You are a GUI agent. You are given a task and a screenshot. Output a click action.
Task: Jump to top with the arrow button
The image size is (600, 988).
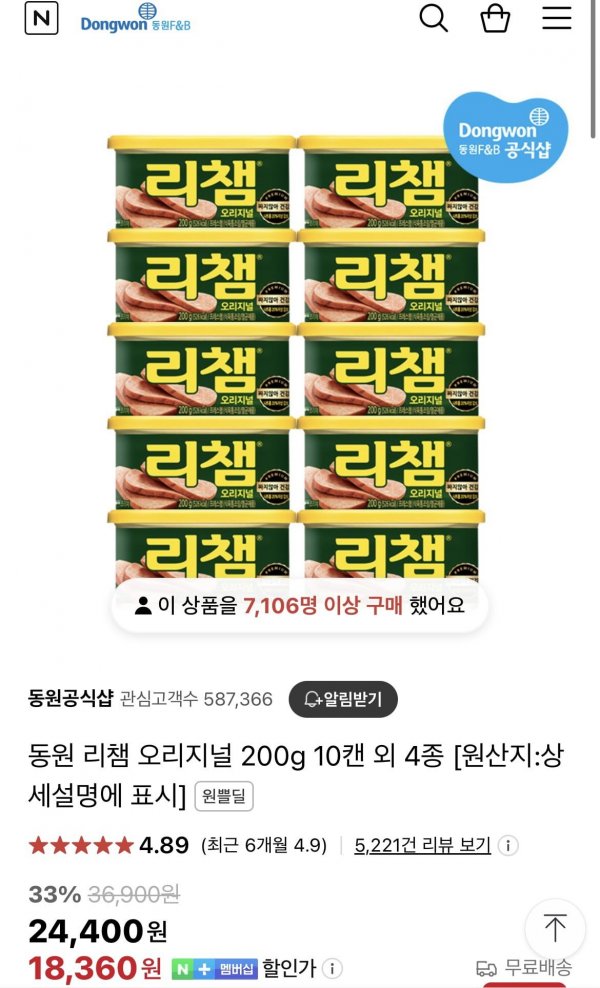pyautogui.click(x=554, y=928)
